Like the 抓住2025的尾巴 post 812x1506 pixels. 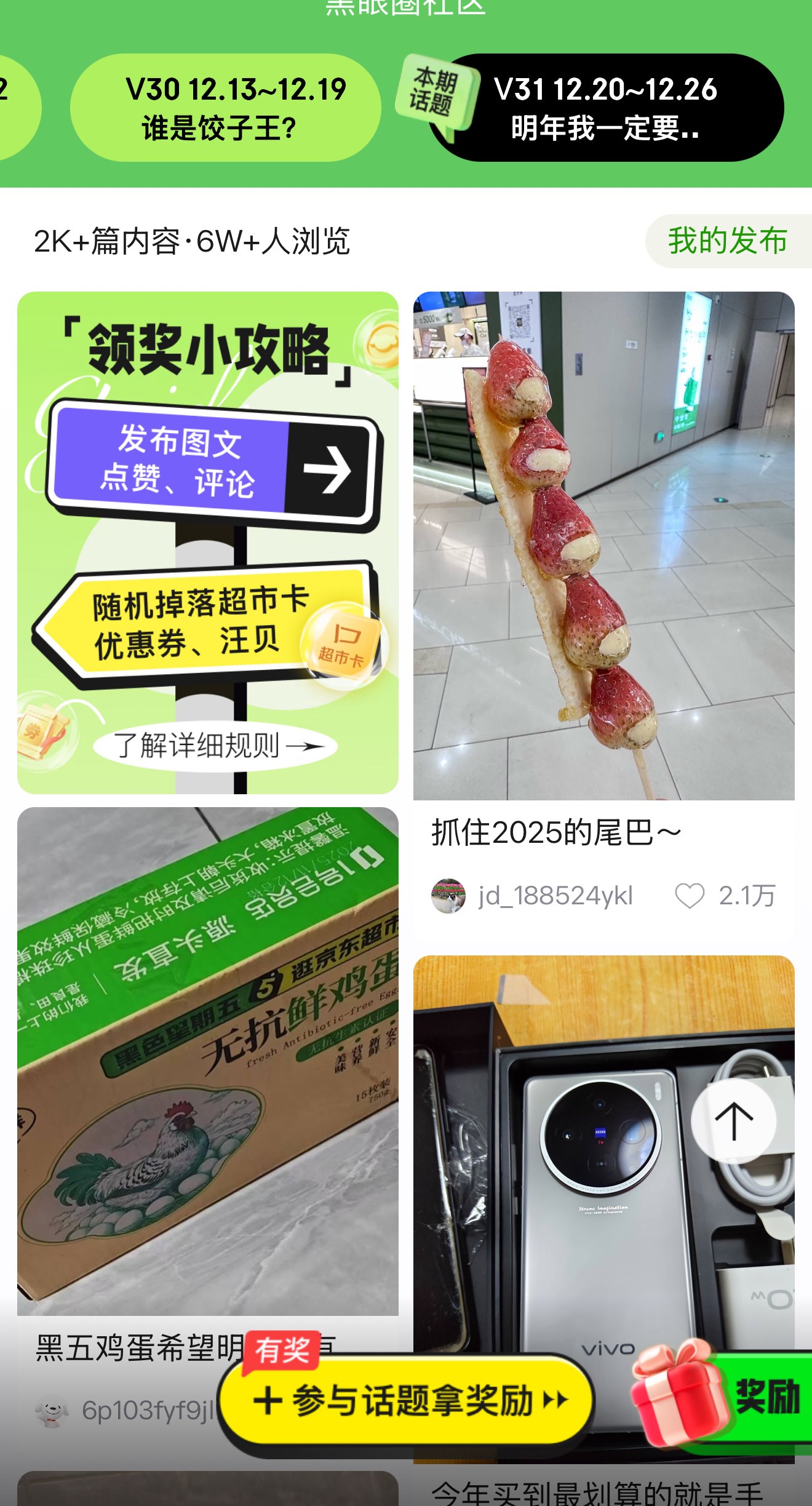[x=690, y=896]
